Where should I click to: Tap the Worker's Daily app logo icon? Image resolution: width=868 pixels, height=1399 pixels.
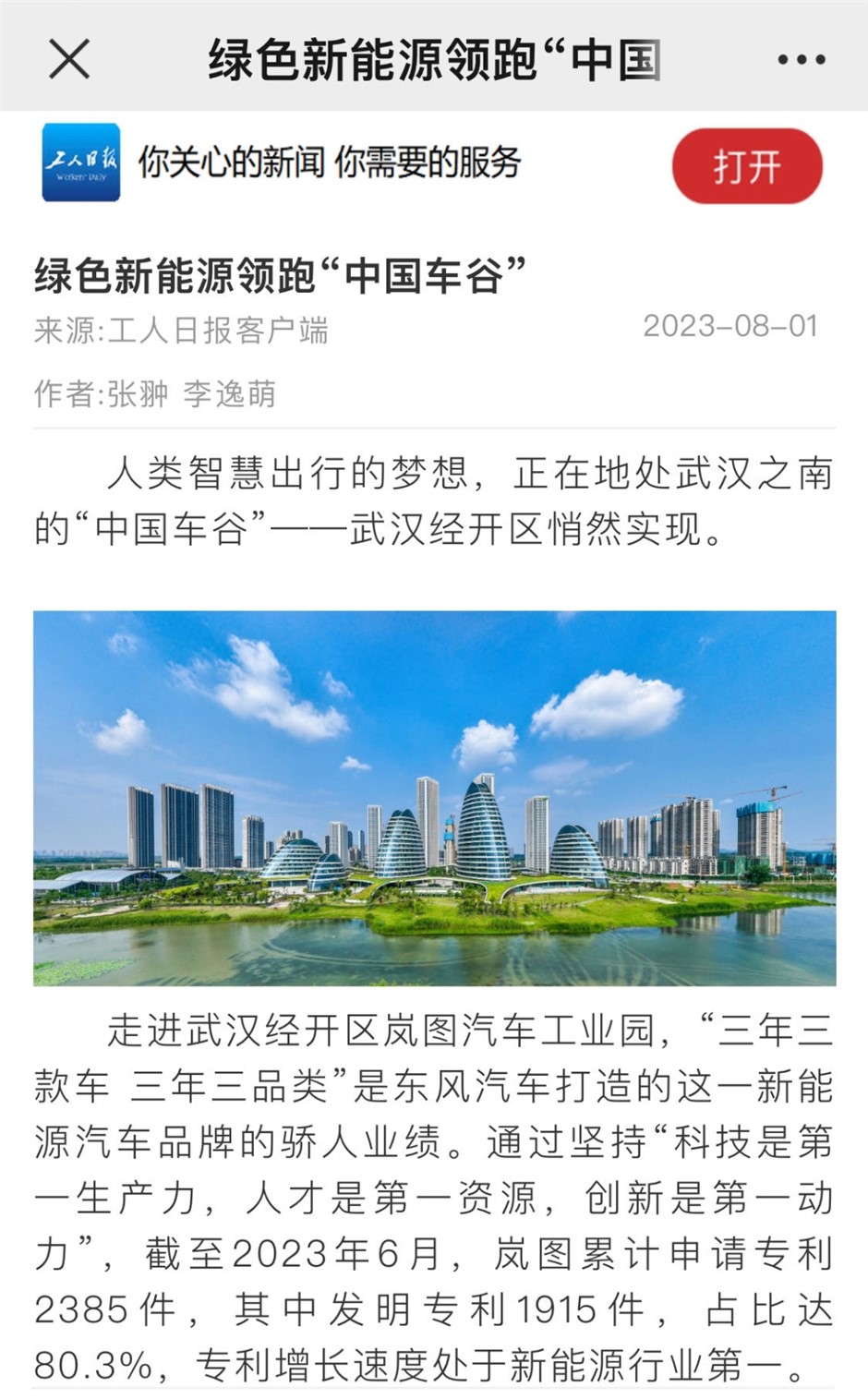81,166
